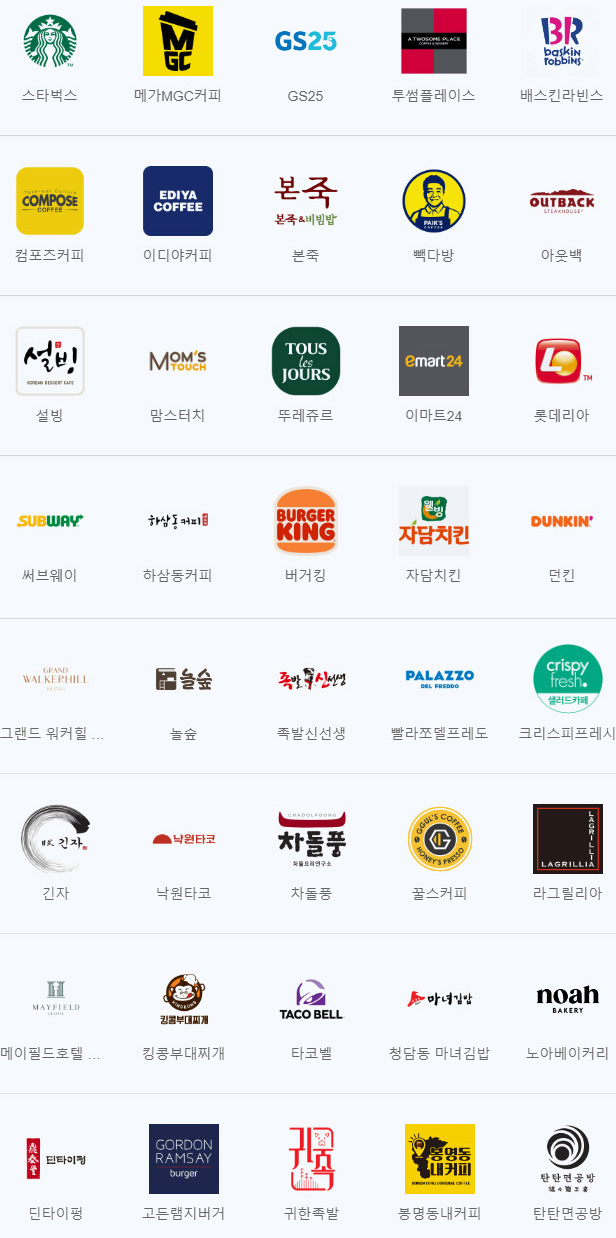This screenshot has height=1238, width=616.
Task: Select 던킨 brand tile
Action: [x=561, y=521]
